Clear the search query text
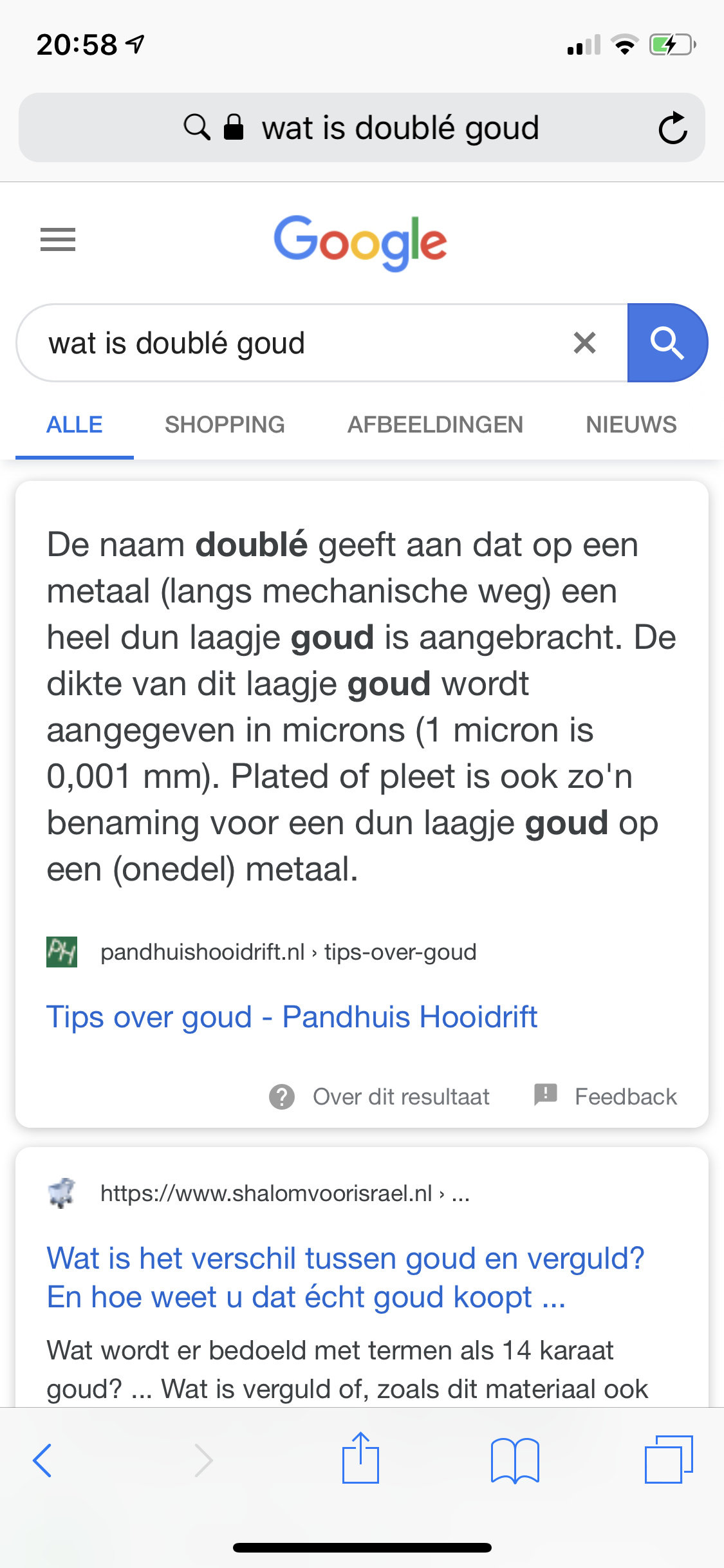Screen dimensions: 724x1568 coord(584,342)
